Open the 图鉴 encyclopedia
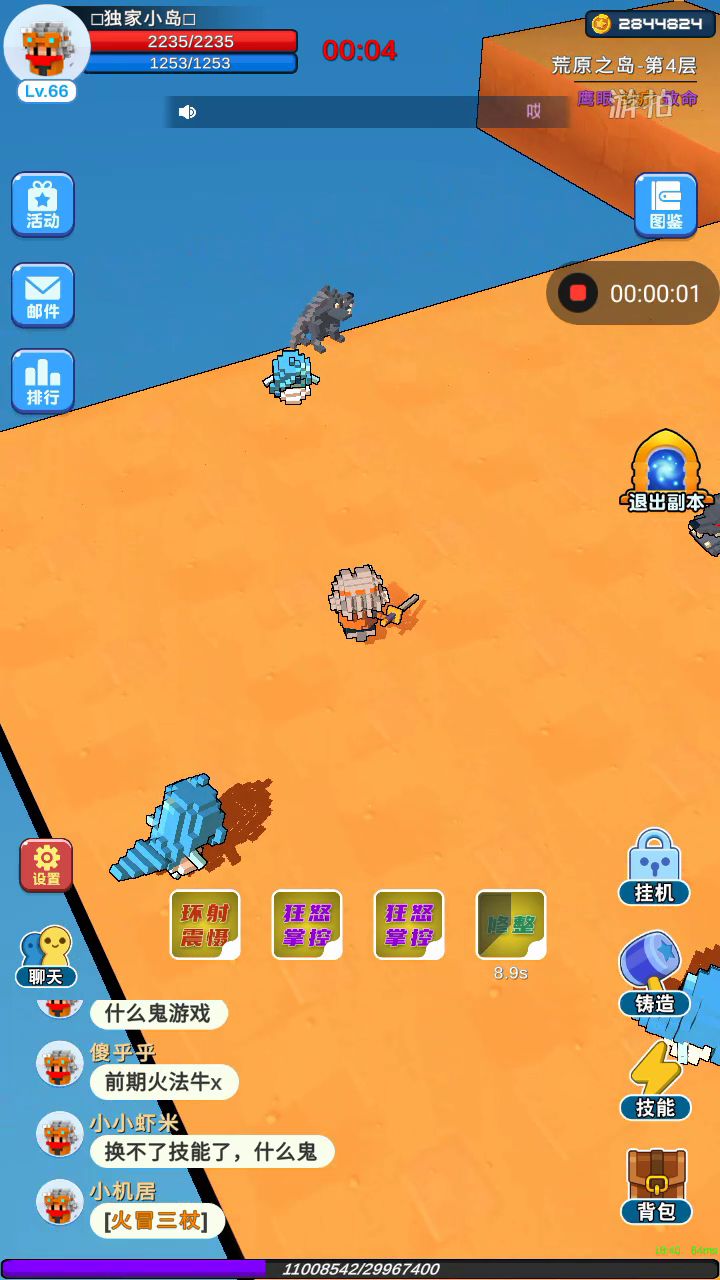This screenshot has width=720, height=1280. click(x=666, y=205)
